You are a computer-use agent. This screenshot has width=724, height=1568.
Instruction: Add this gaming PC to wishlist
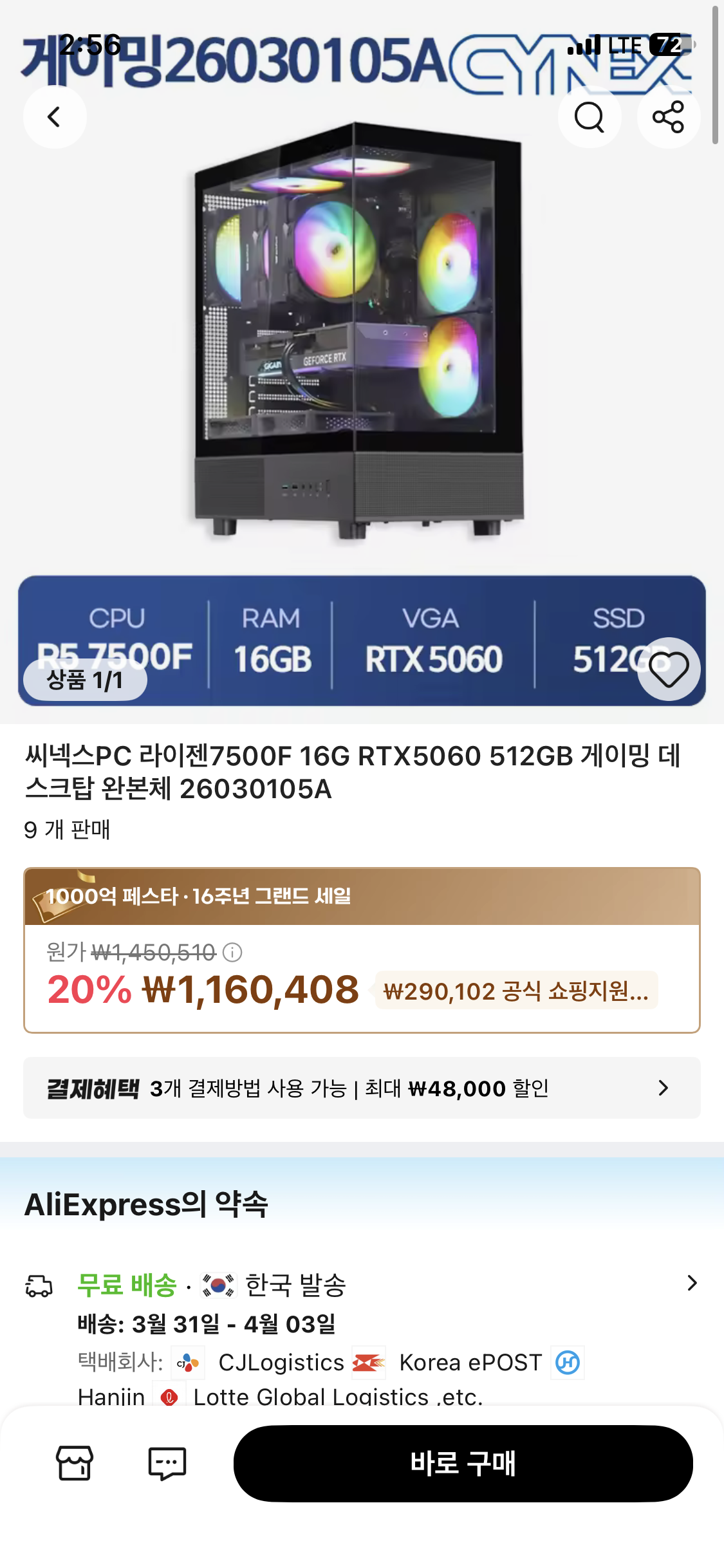(669, 669)
